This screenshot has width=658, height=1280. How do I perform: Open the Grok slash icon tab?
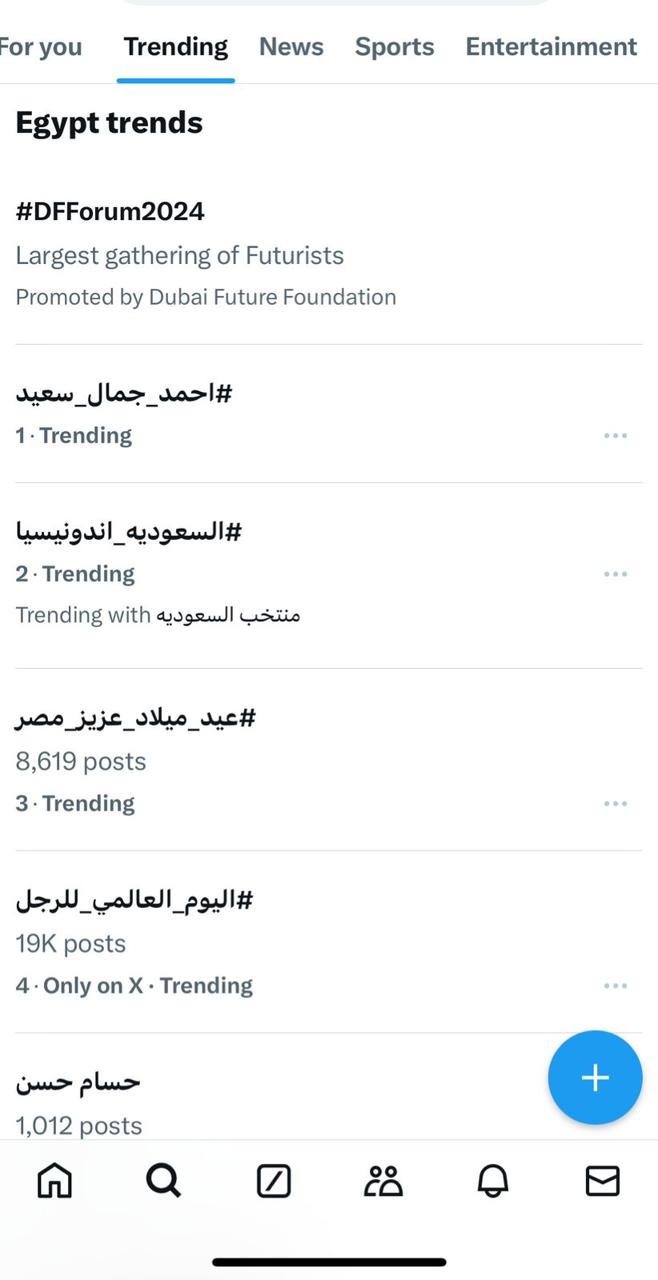[273, 1182]
